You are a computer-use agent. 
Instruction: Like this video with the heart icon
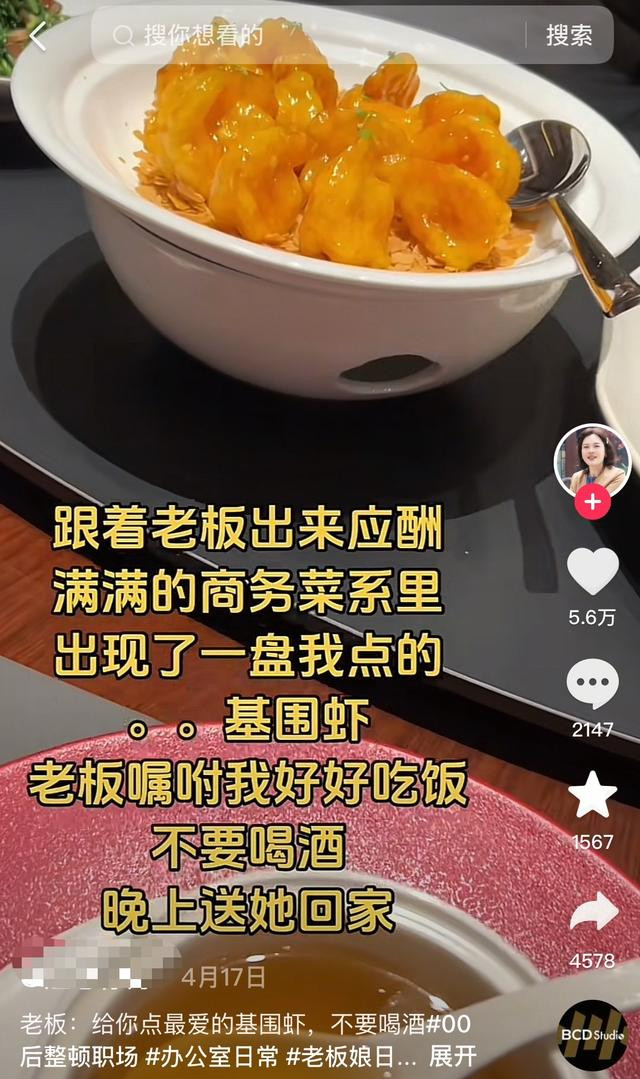coord(593,571)
